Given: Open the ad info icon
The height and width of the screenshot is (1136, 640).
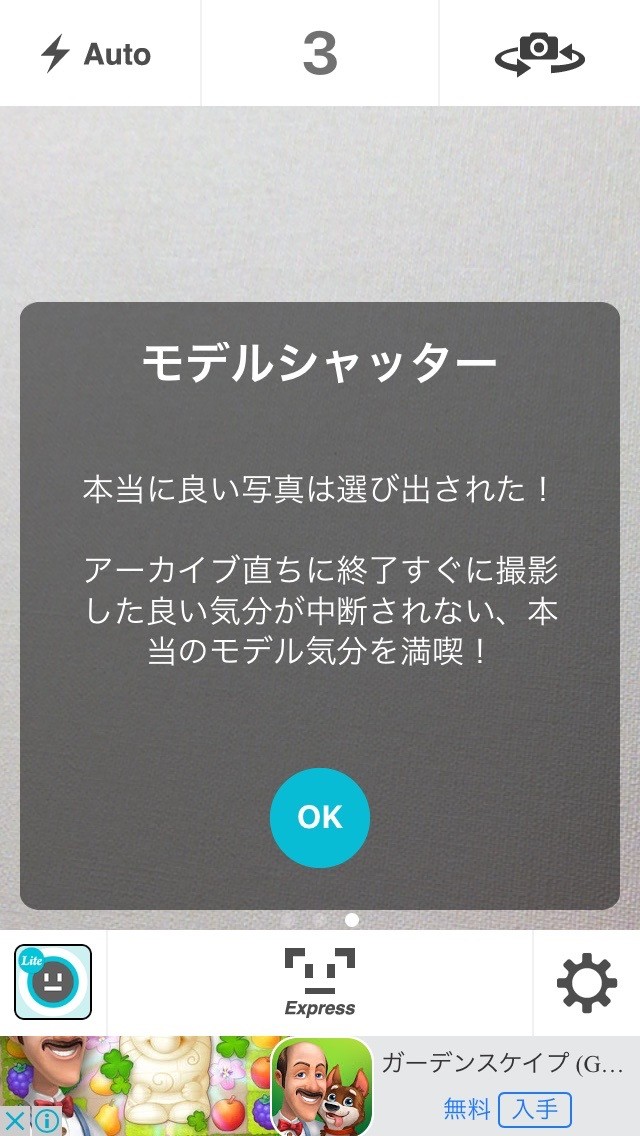Looking at the screenshot, I should [x=46, y=1121].
